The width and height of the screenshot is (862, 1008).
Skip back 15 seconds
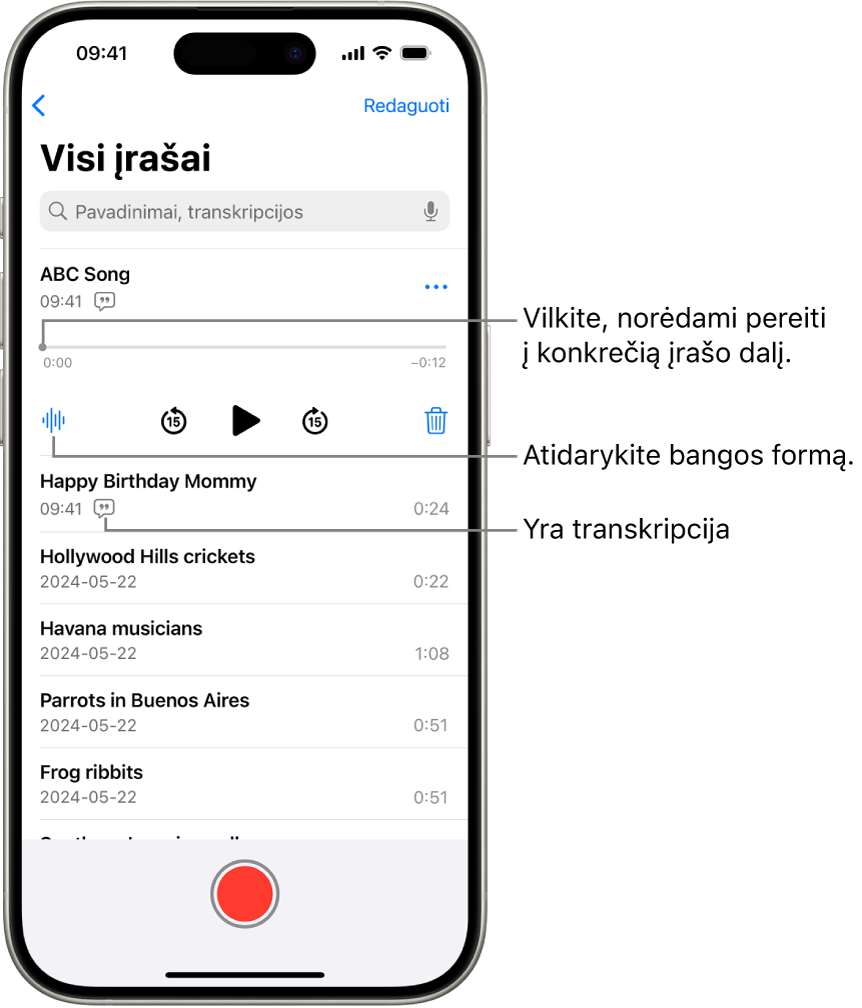174,421
